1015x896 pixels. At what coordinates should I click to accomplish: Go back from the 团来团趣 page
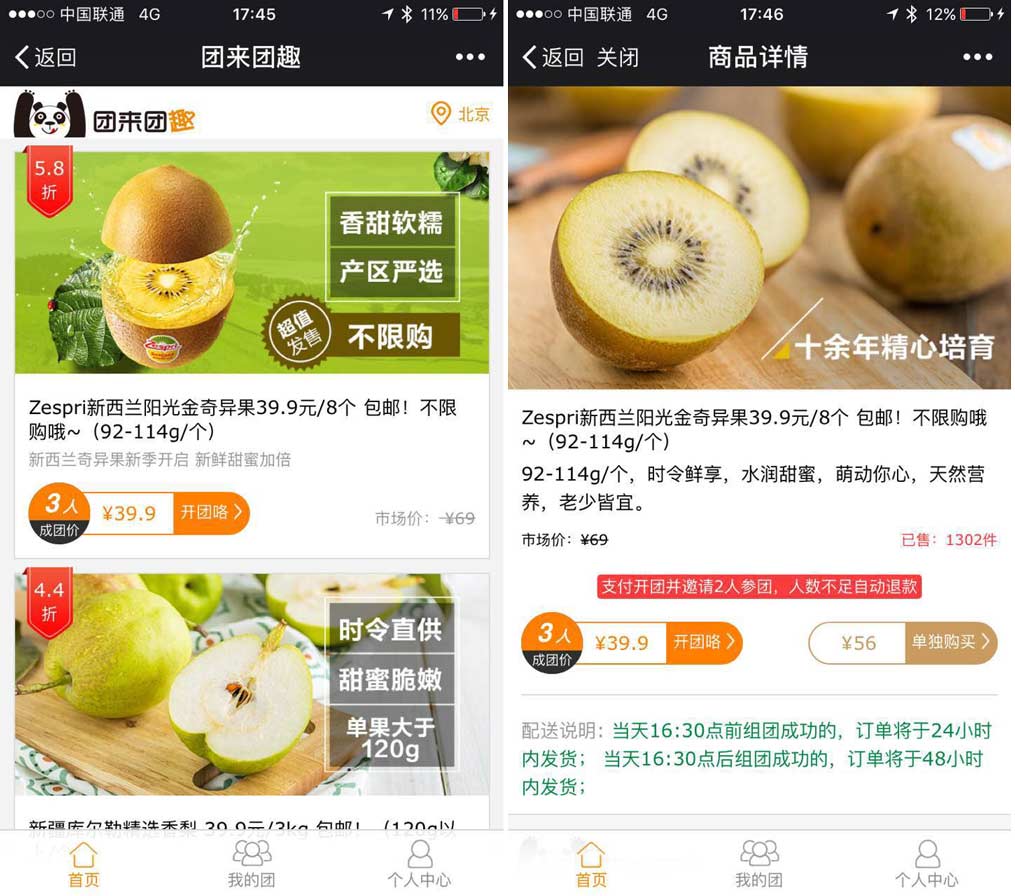click(x=45, y=57)
